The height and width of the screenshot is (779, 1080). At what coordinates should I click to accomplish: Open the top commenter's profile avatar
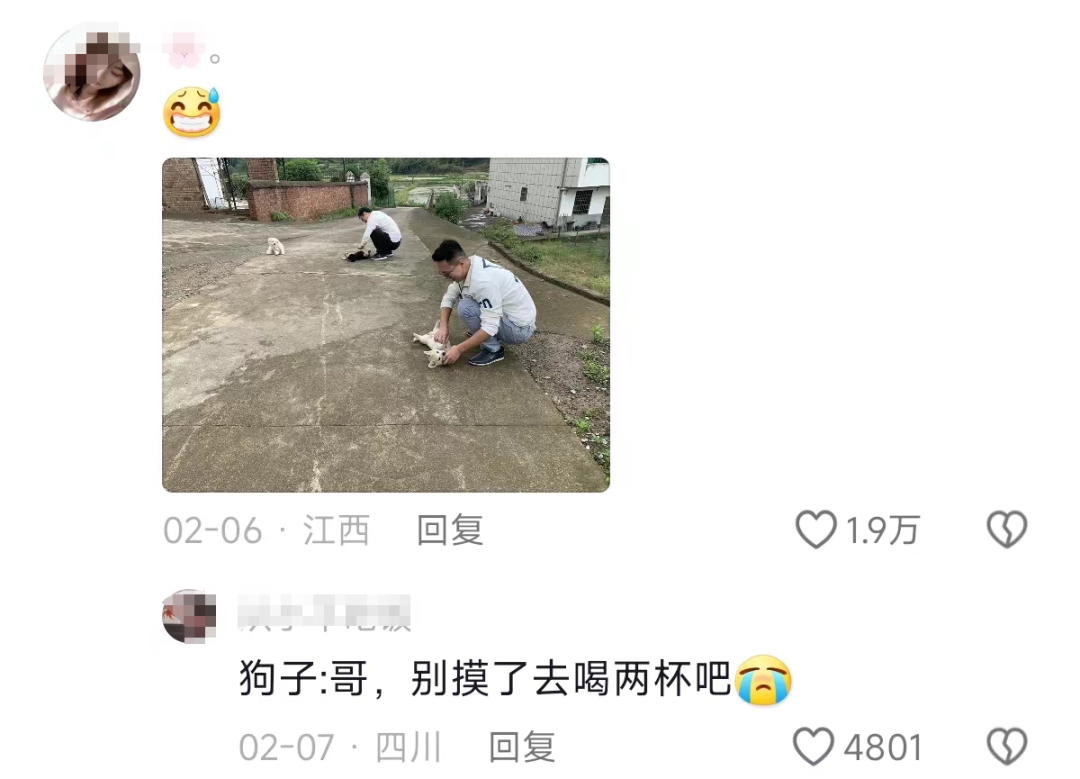click(91, 72)
